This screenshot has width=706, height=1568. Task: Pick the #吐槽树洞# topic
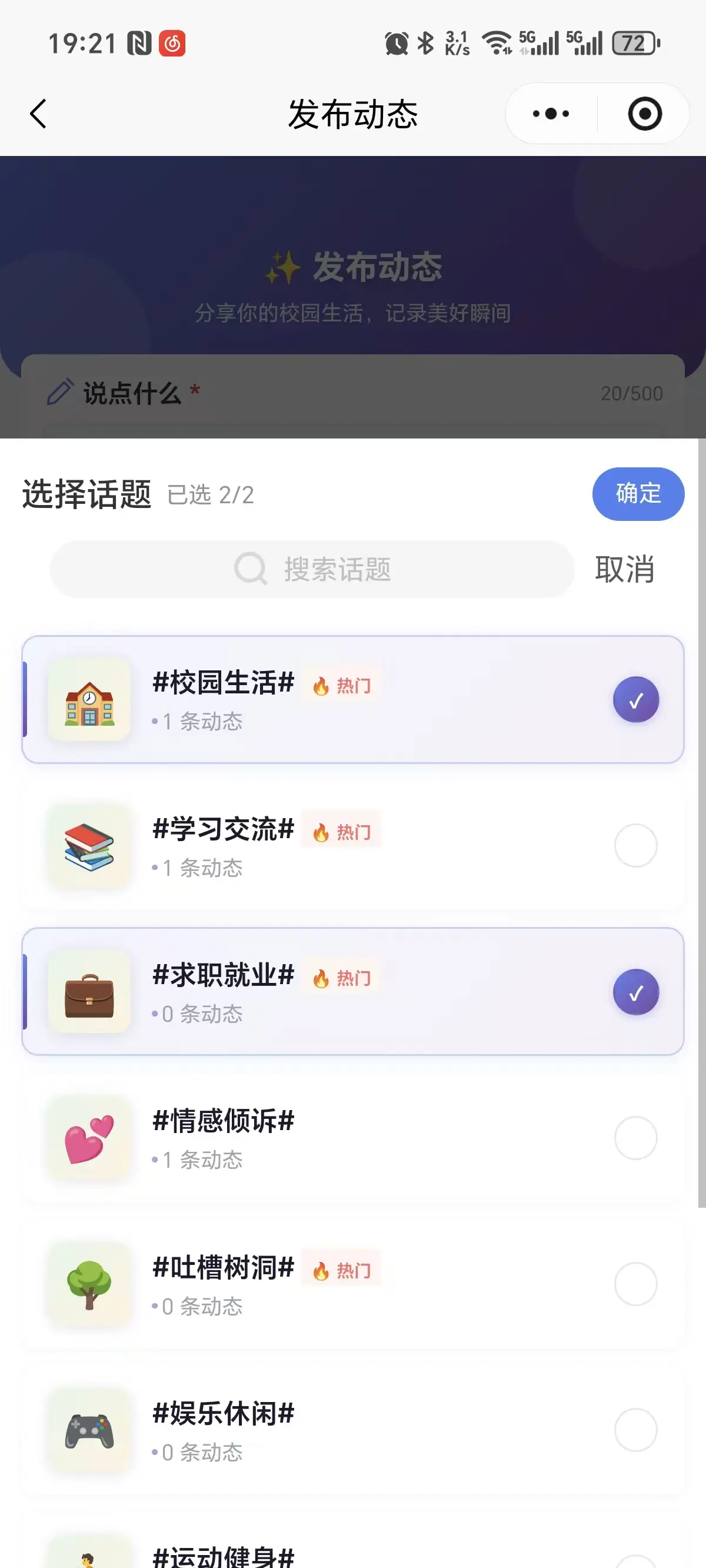pyautogui.click(x=635, y=1284)
